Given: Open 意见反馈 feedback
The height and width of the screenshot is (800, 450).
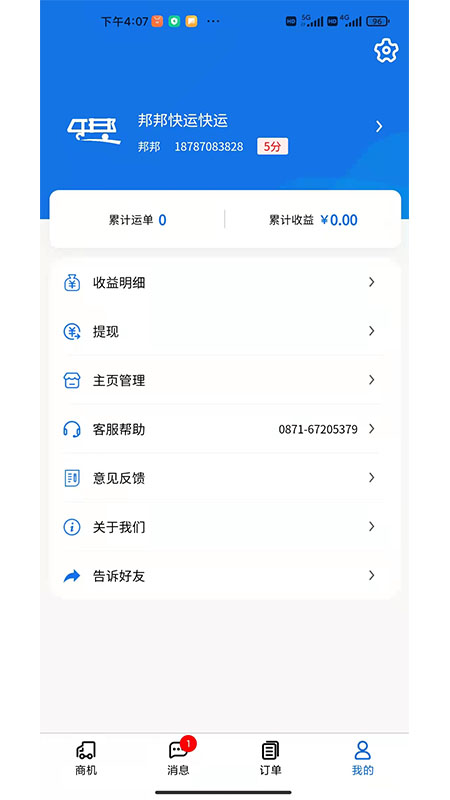Looking at the screenshot, I should pyautogui.click(x=224, y=479).
